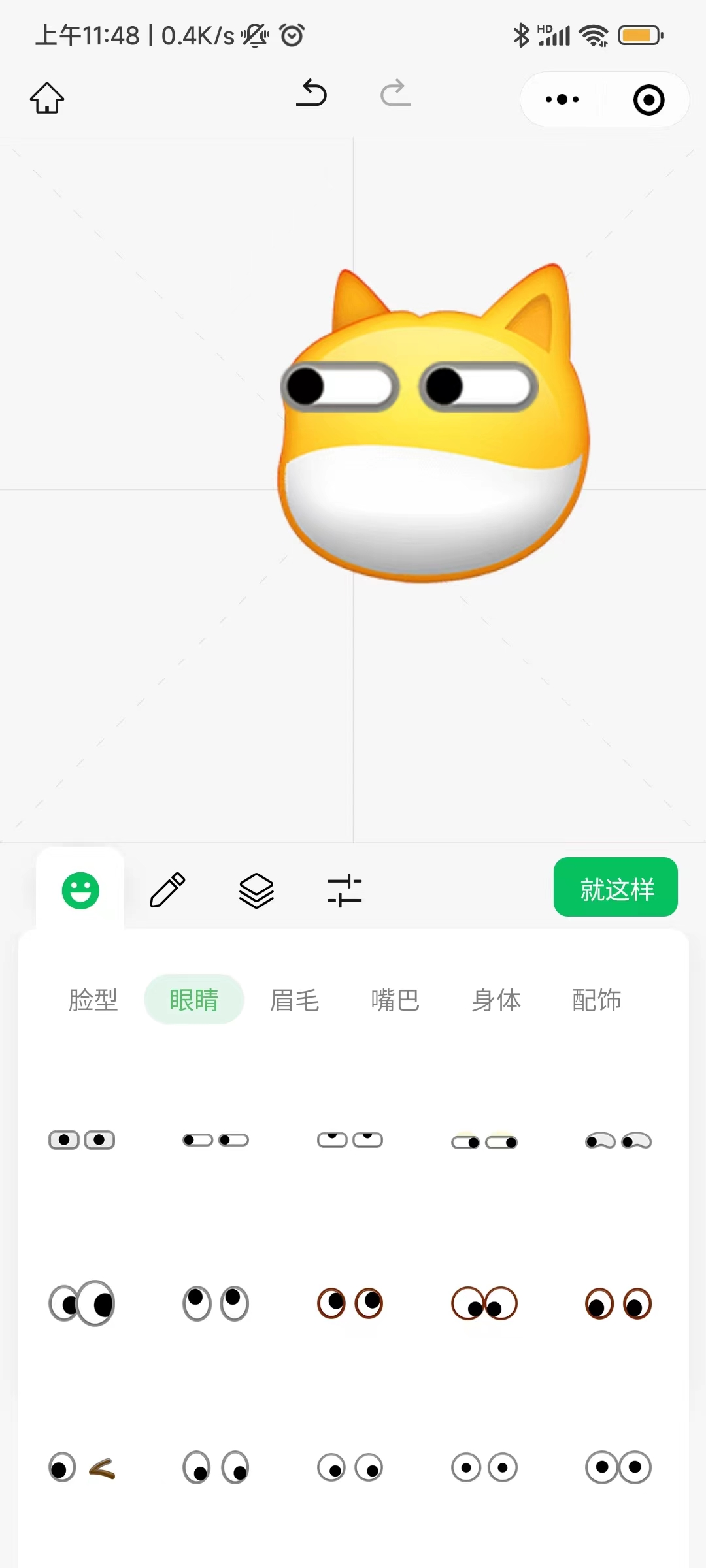Choose the square-framed eyes style
Screen dimensions: 706x1568
[x=82, y=1140]
